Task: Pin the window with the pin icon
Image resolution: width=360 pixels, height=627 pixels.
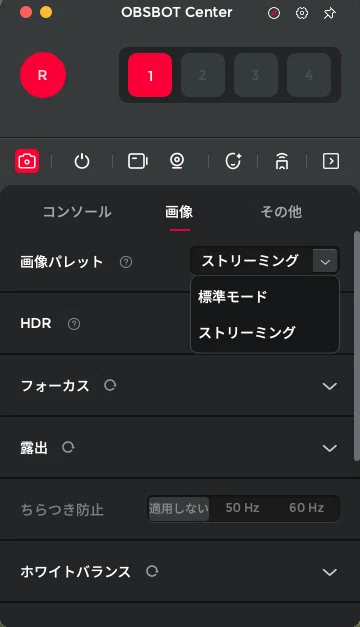Action: 329,13
